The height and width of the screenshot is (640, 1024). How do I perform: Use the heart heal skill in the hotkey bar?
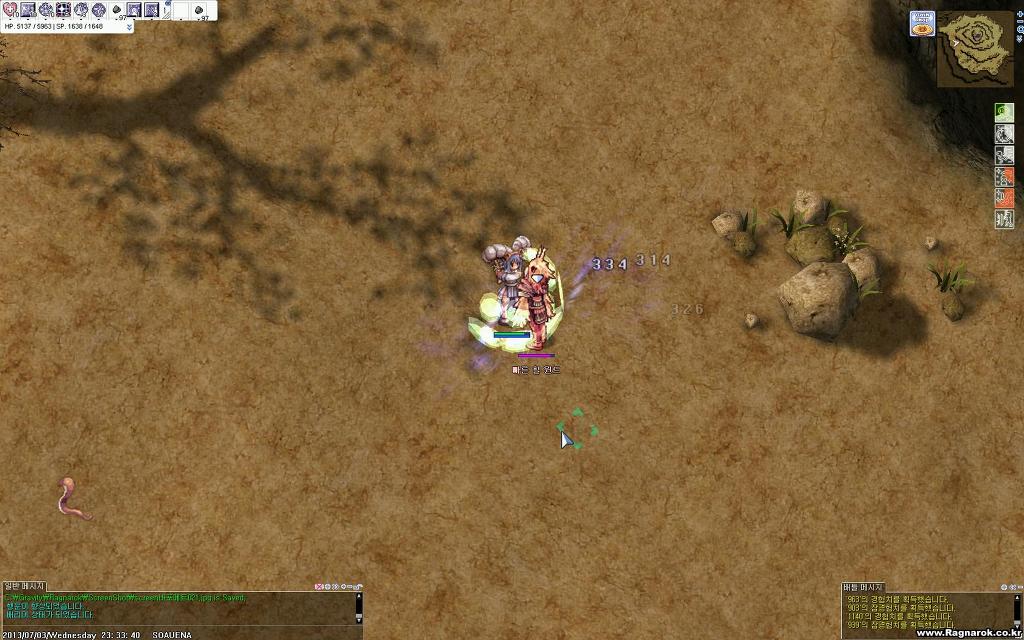(10, 10)
